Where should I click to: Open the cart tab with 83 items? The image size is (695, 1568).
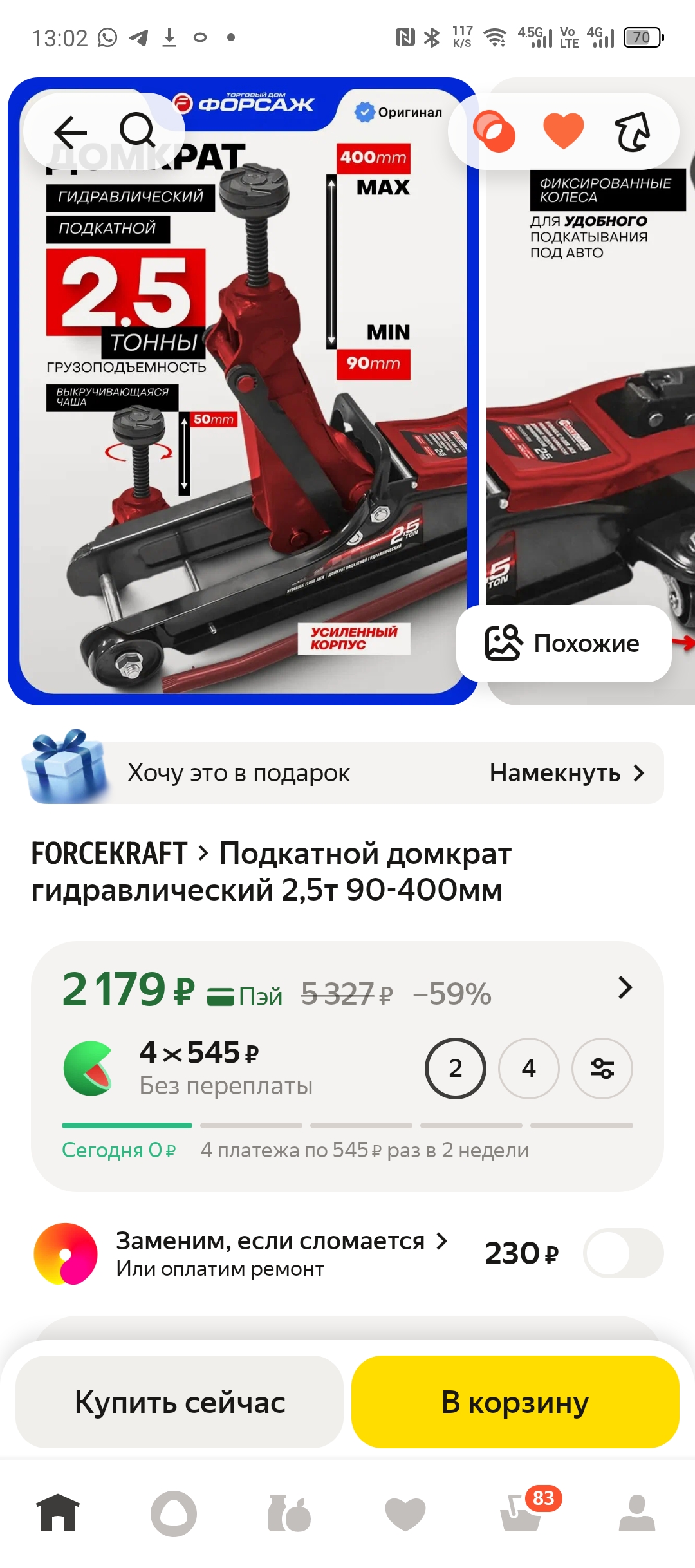521,1513
